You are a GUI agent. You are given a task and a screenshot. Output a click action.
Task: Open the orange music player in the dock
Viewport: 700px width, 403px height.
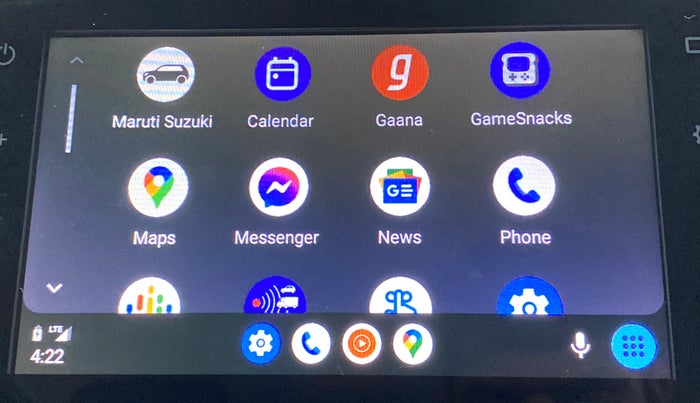pos(361,345)
